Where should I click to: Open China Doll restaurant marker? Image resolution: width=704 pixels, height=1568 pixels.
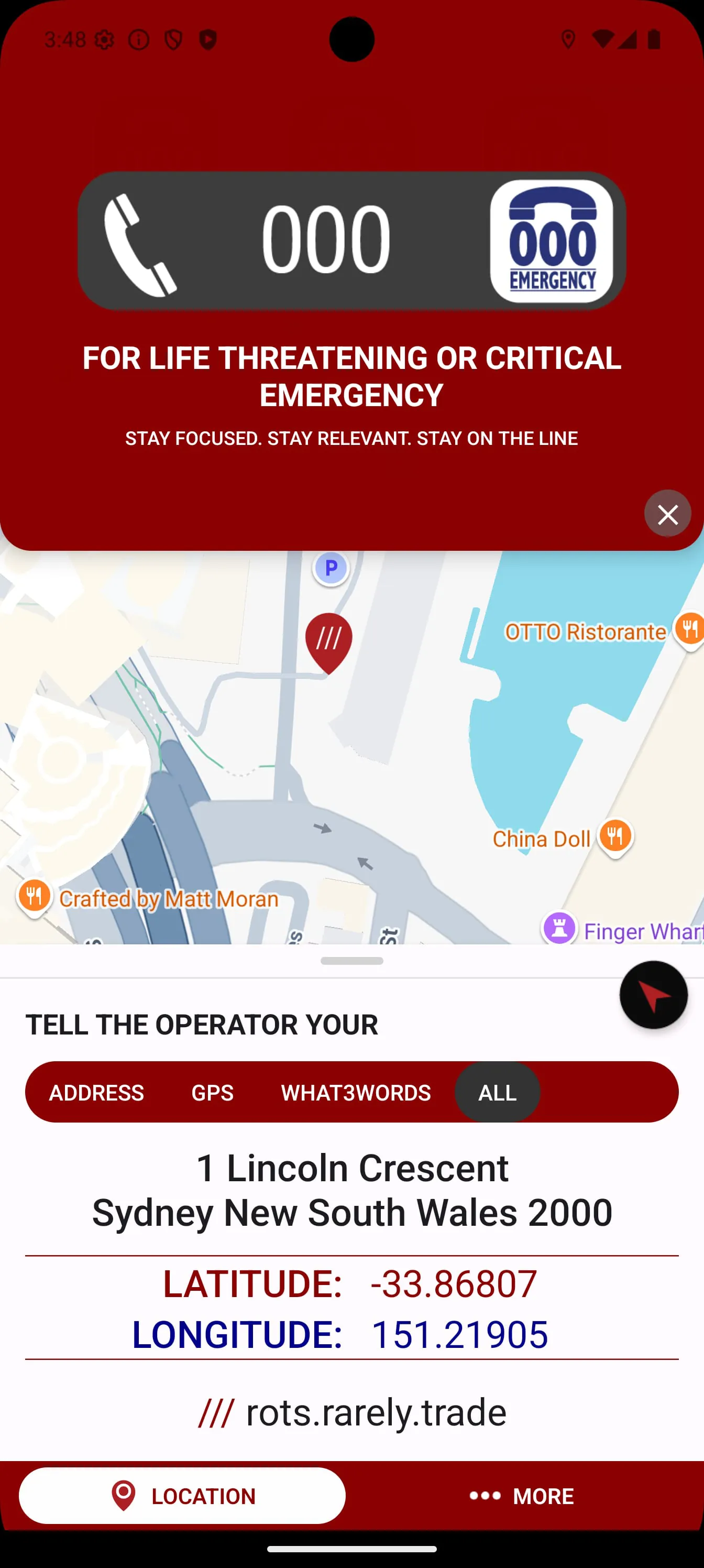tap(614, 836)
